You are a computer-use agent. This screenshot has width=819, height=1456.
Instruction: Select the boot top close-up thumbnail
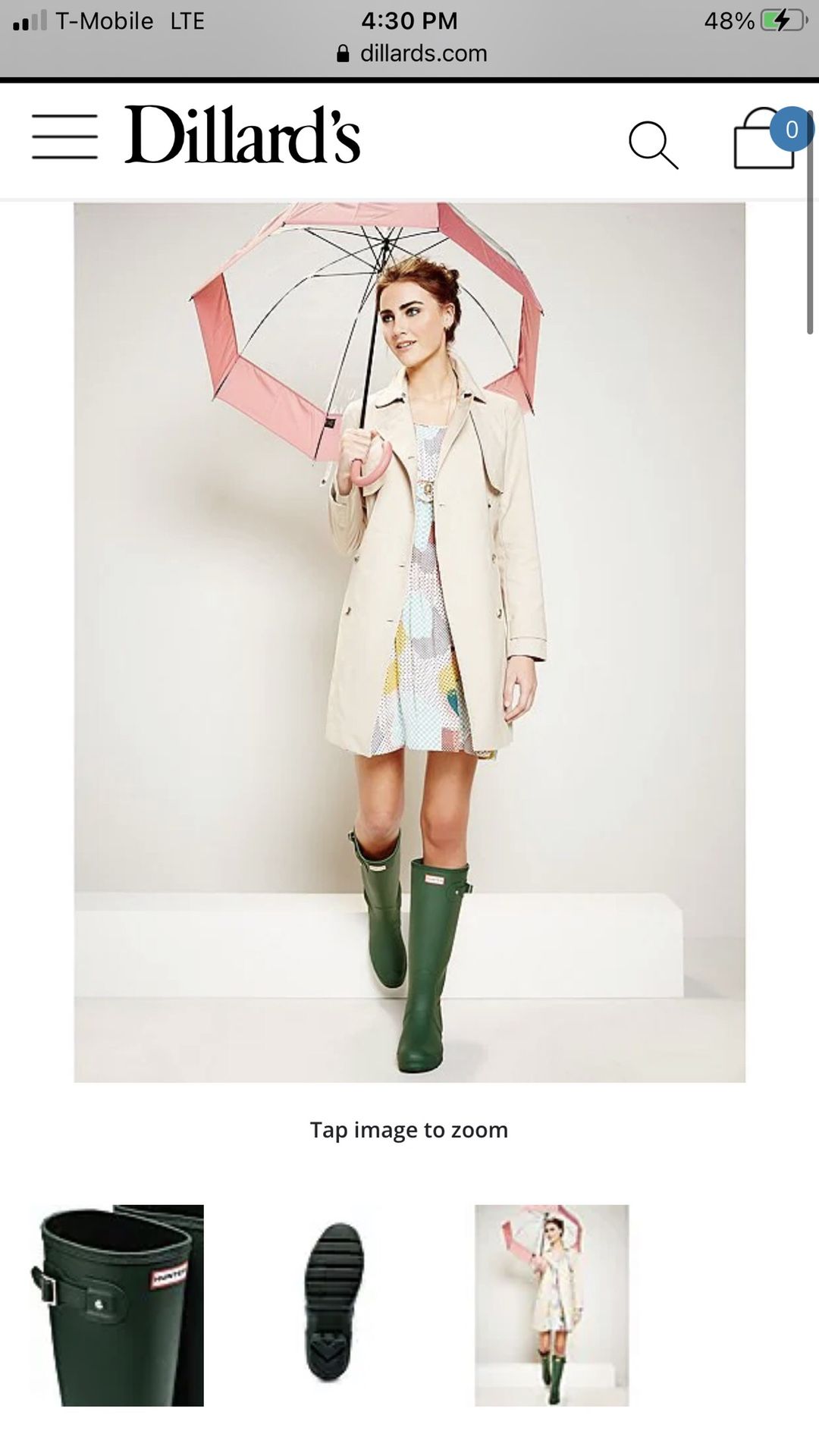click(x=118, y=1305)
